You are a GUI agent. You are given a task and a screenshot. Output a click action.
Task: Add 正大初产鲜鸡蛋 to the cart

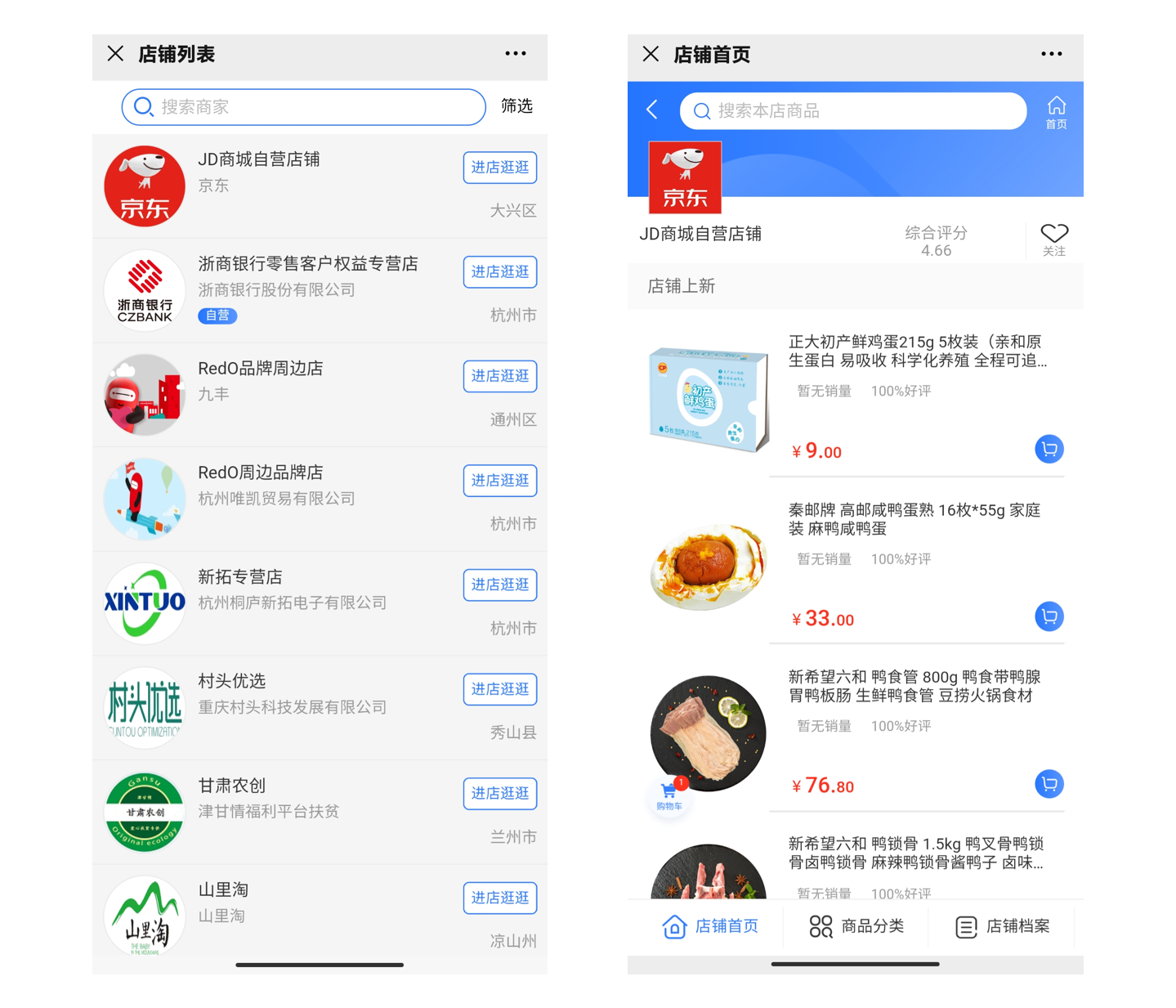click(x=1049, y=449)
